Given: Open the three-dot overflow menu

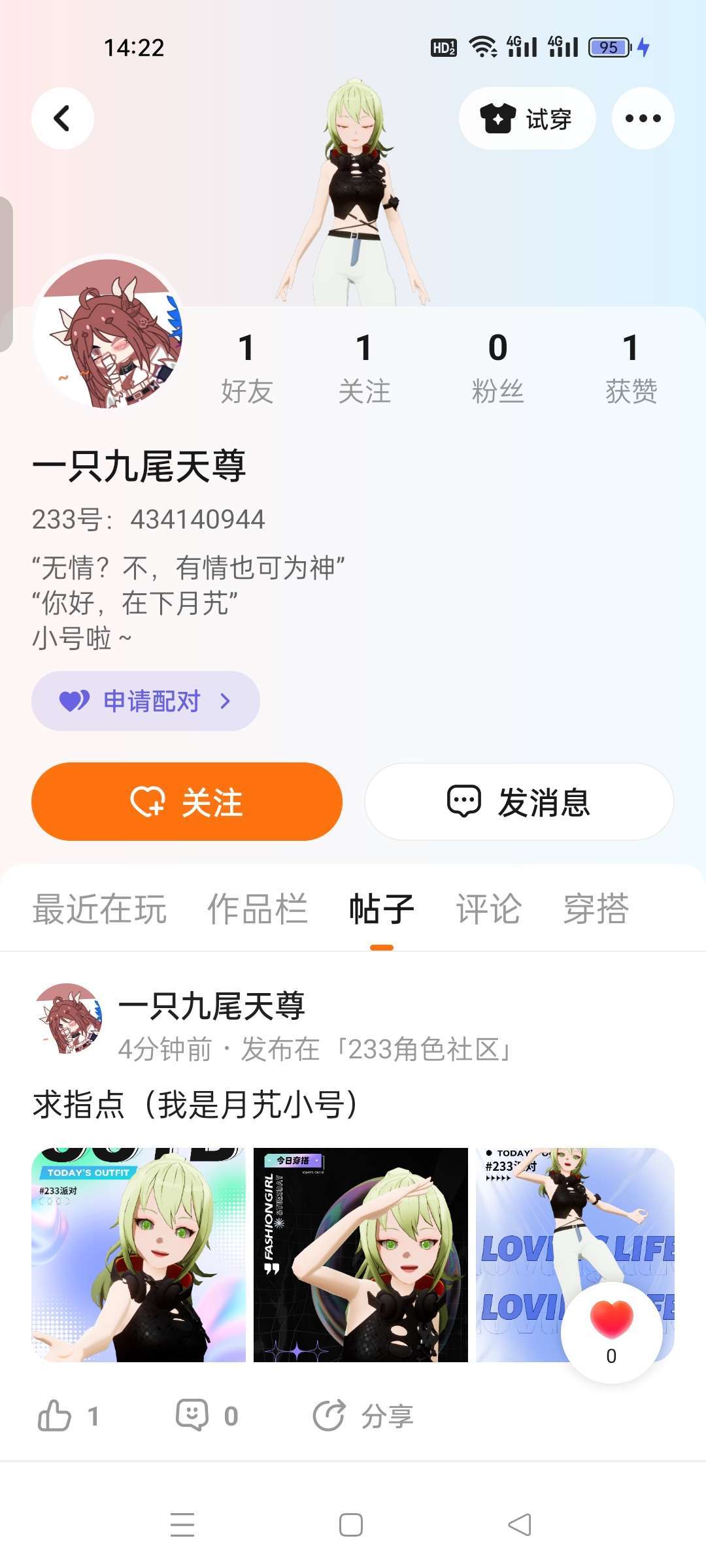Looking at the screenshot, I should [643, 118].
